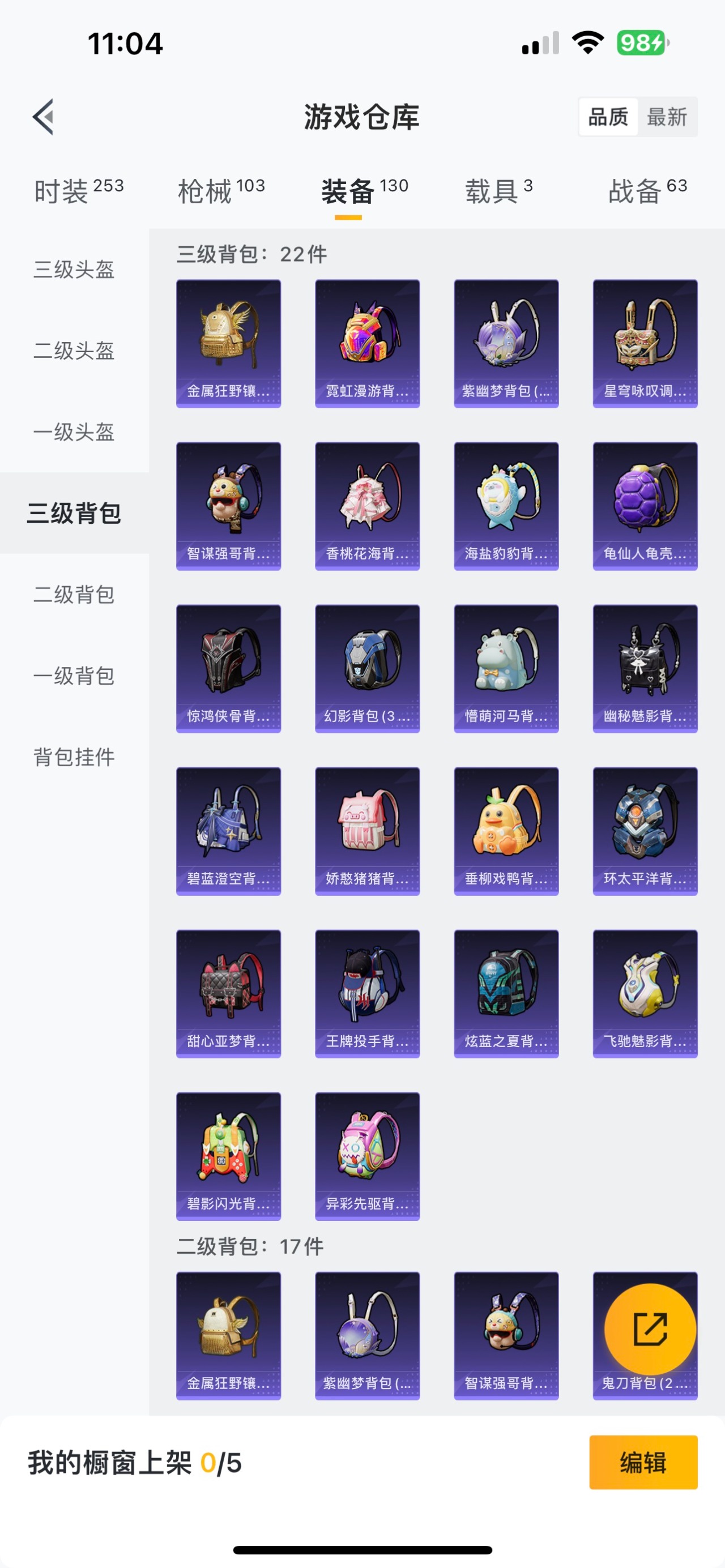This screenshot has width=725, height=1568.
Task: Open the 王牌投手背包 item
Action: [367, 994]
